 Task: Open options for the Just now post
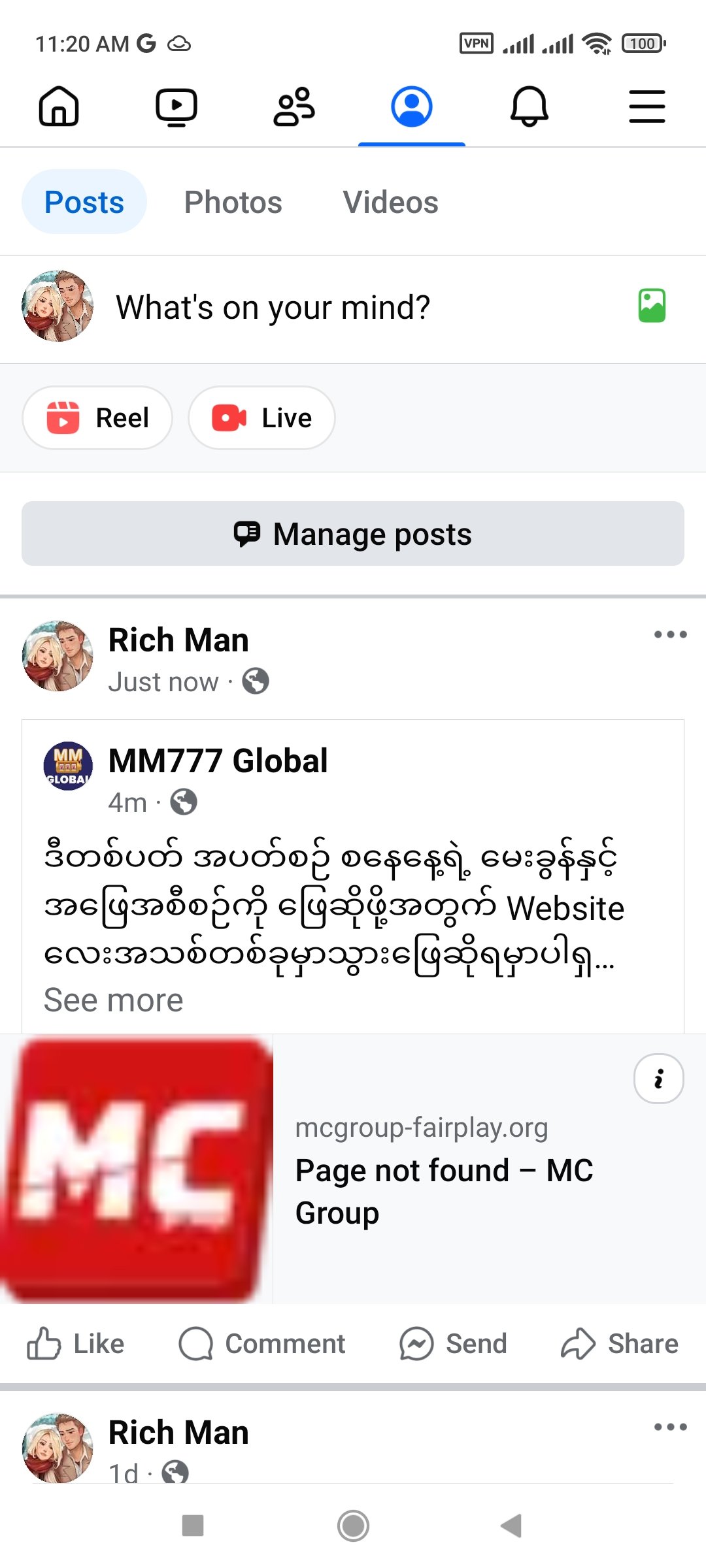670,634
